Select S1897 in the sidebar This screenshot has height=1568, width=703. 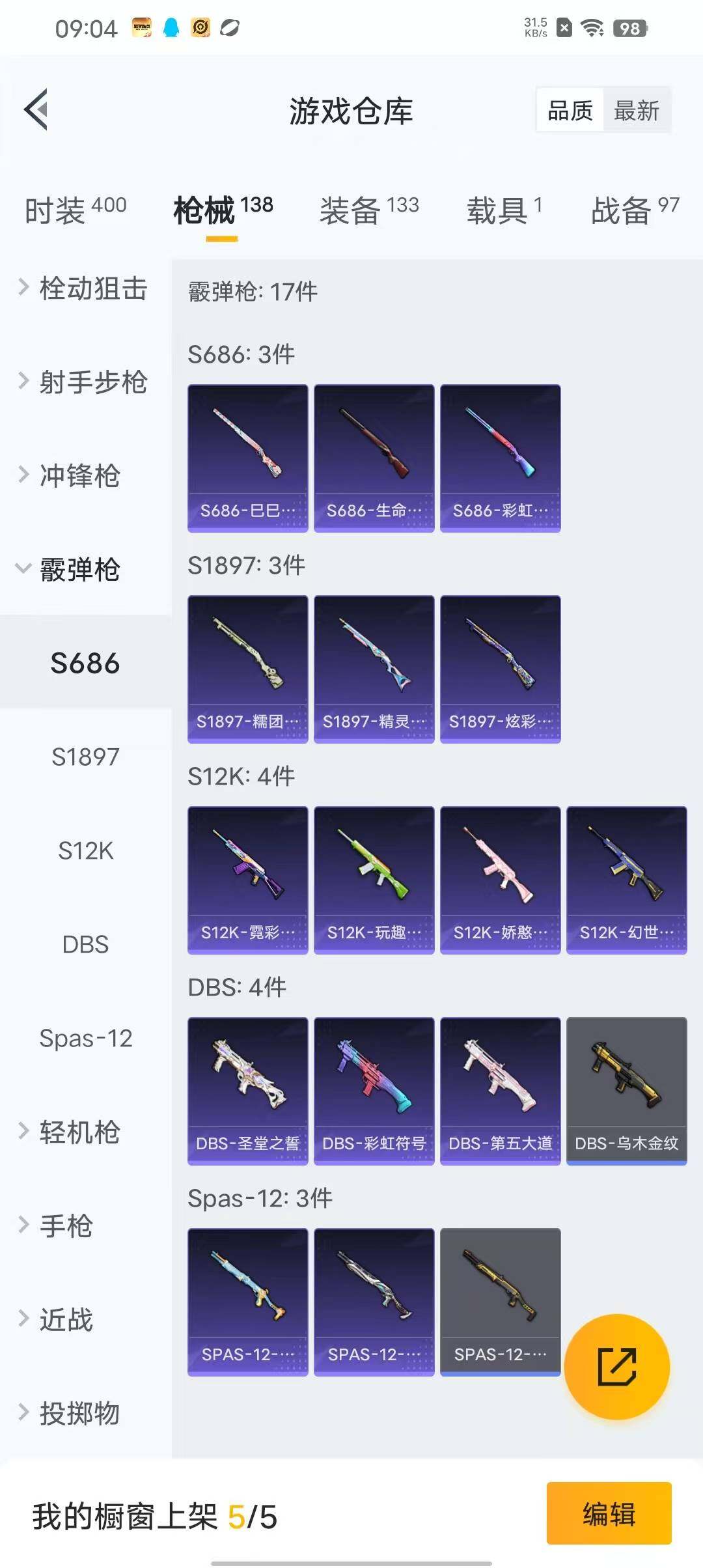85,757
